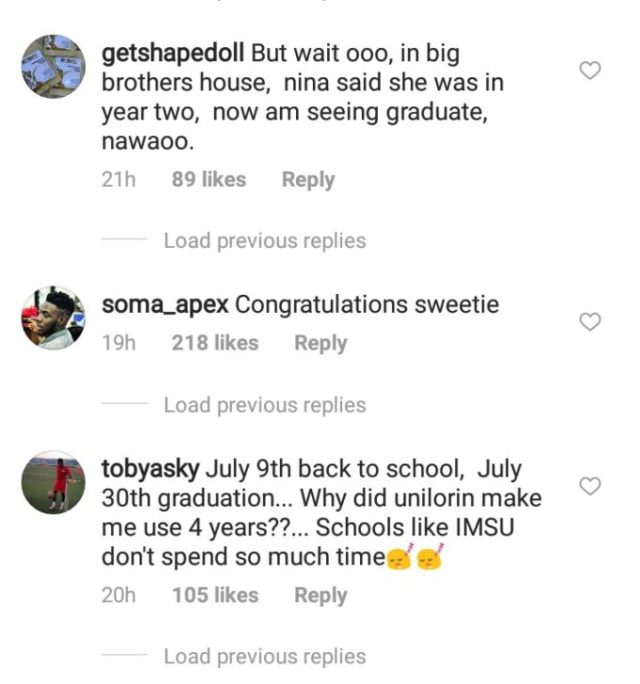The height and width of the screenshot is (684, 640).
Task: Like getshapedoll's comment
Action: click(x=590, y=70)
